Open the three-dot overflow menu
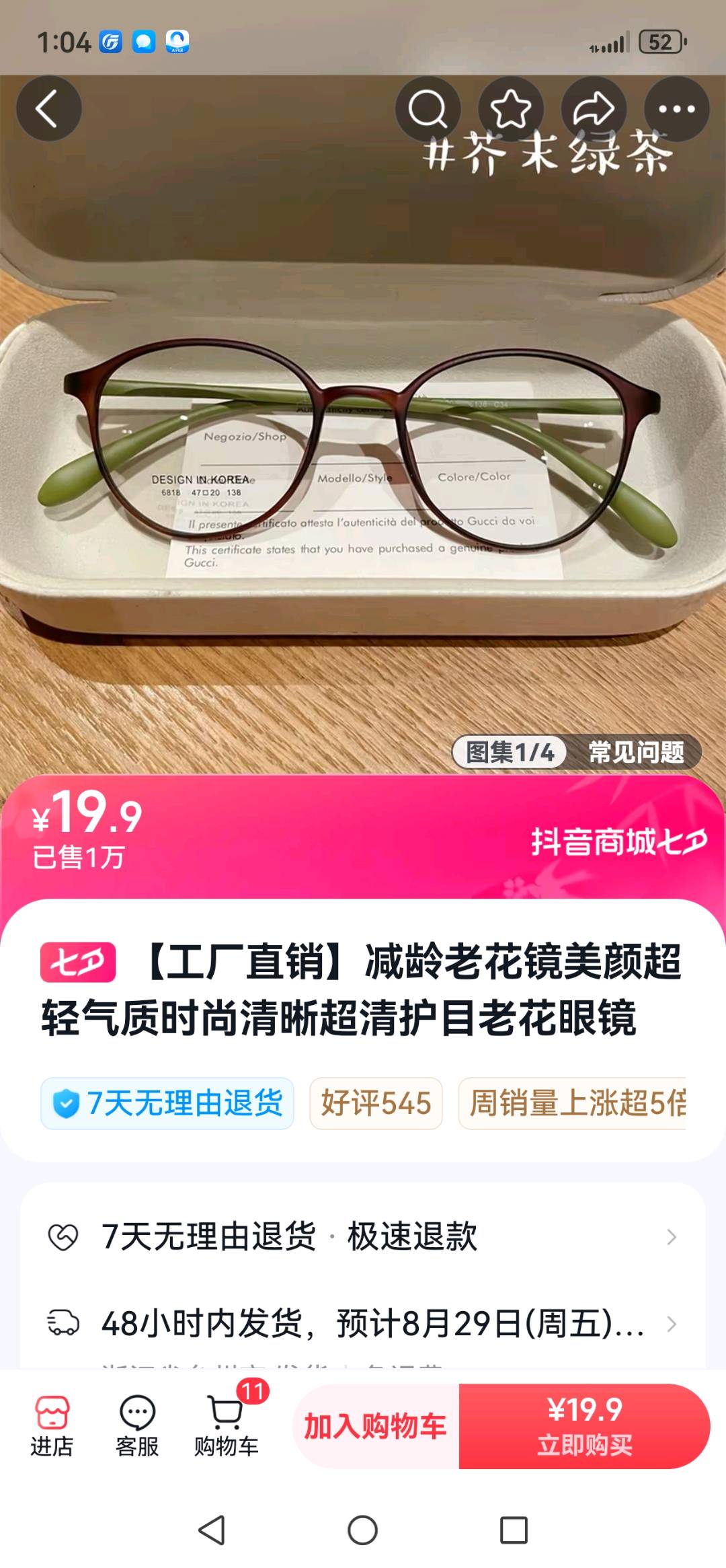This screenshot has width=726, height=1568. point(676,109)
